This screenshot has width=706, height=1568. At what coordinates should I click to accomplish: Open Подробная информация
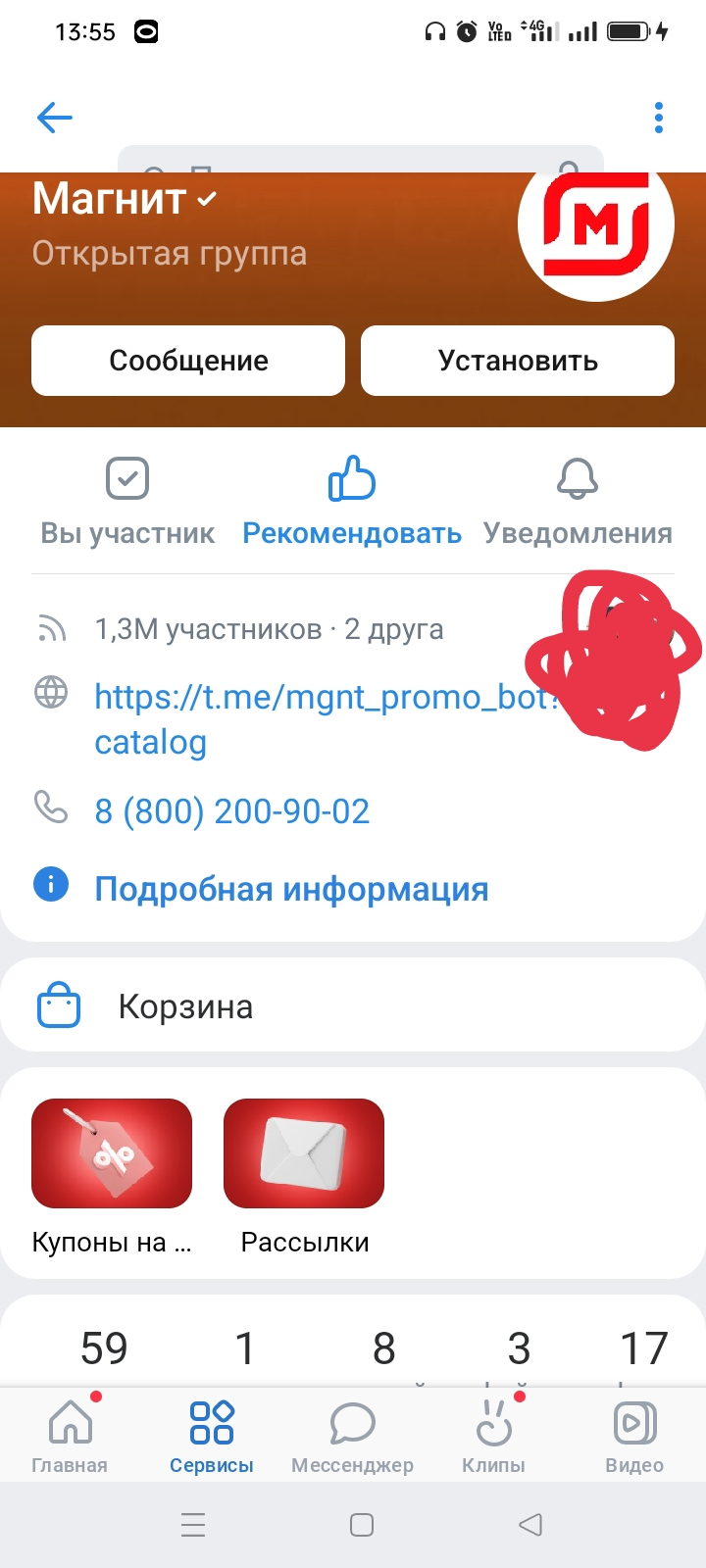(x=291, y=889)
